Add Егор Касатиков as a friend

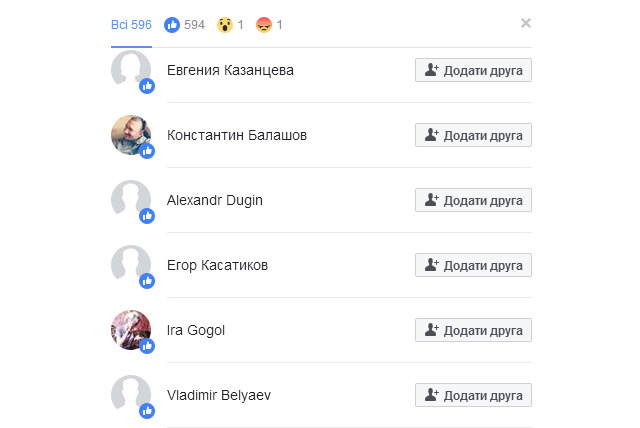(x=473, y=265)
